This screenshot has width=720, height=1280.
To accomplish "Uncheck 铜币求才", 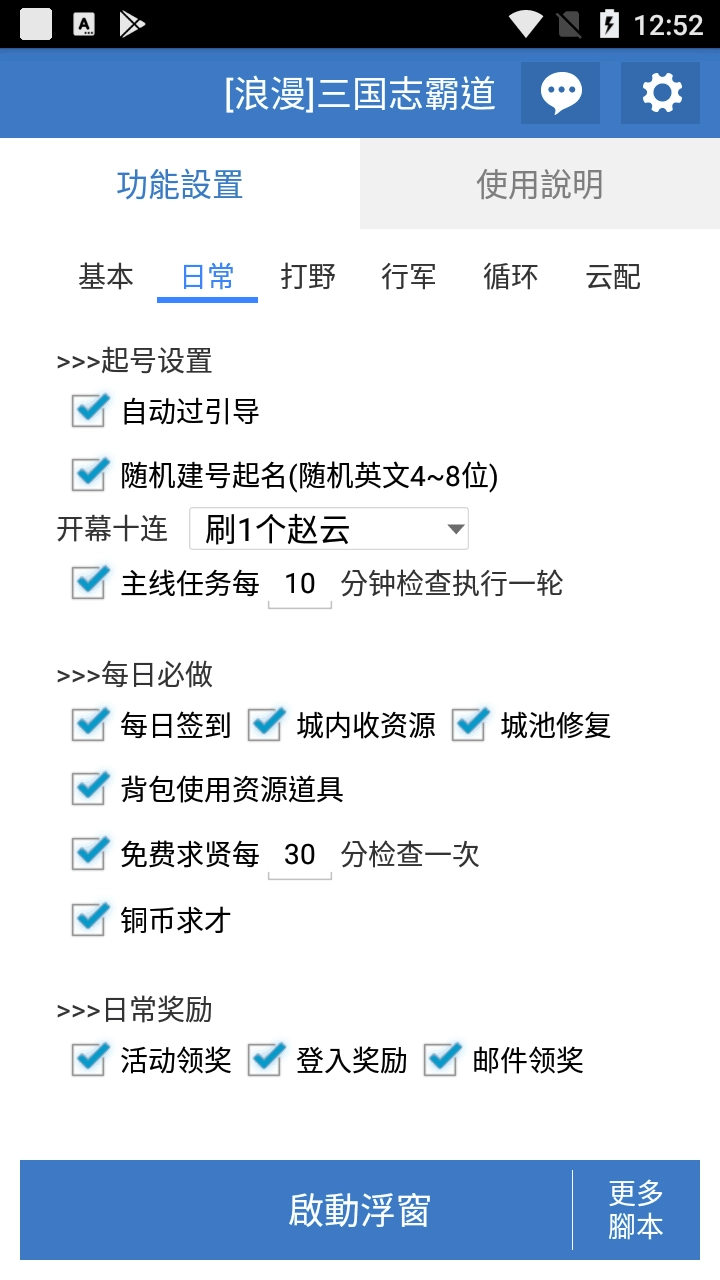I will (89, 918).
